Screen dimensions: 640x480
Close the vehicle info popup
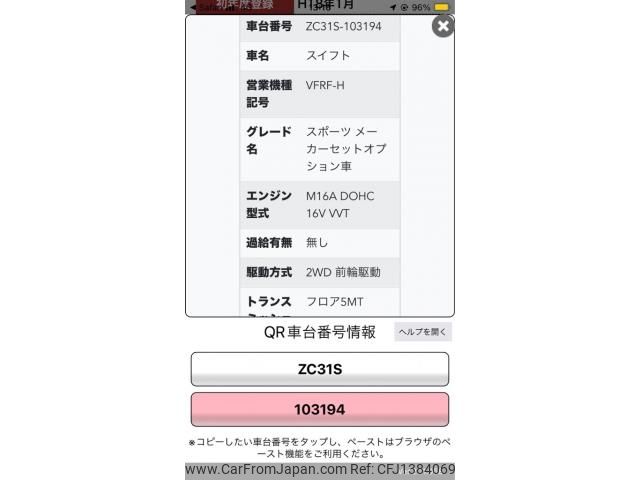tap(443, 27)
